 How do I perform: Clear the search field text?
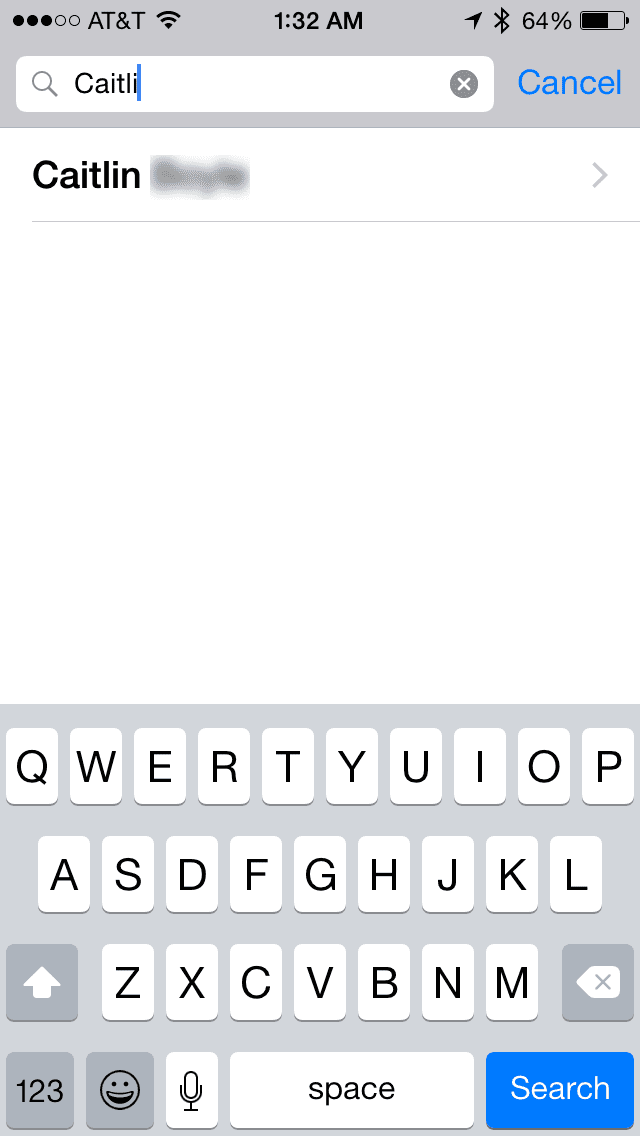464,84
